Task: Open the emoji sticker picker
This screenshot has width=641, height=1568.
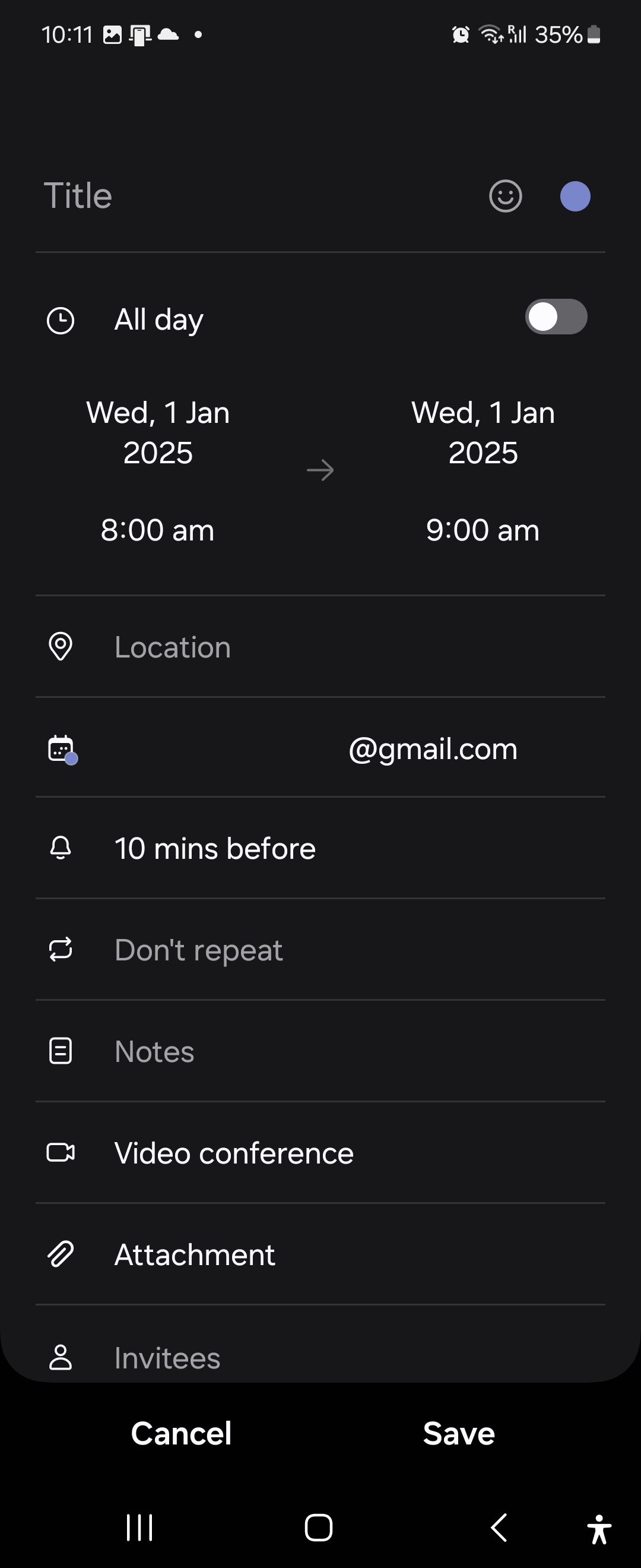Action: pyautogui.click(x=505, y=196)
